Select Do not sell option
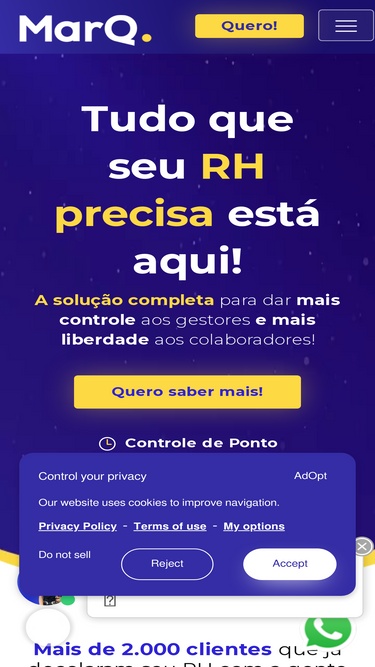The height and width of the screenshot is (667, 375). [65, 555]
